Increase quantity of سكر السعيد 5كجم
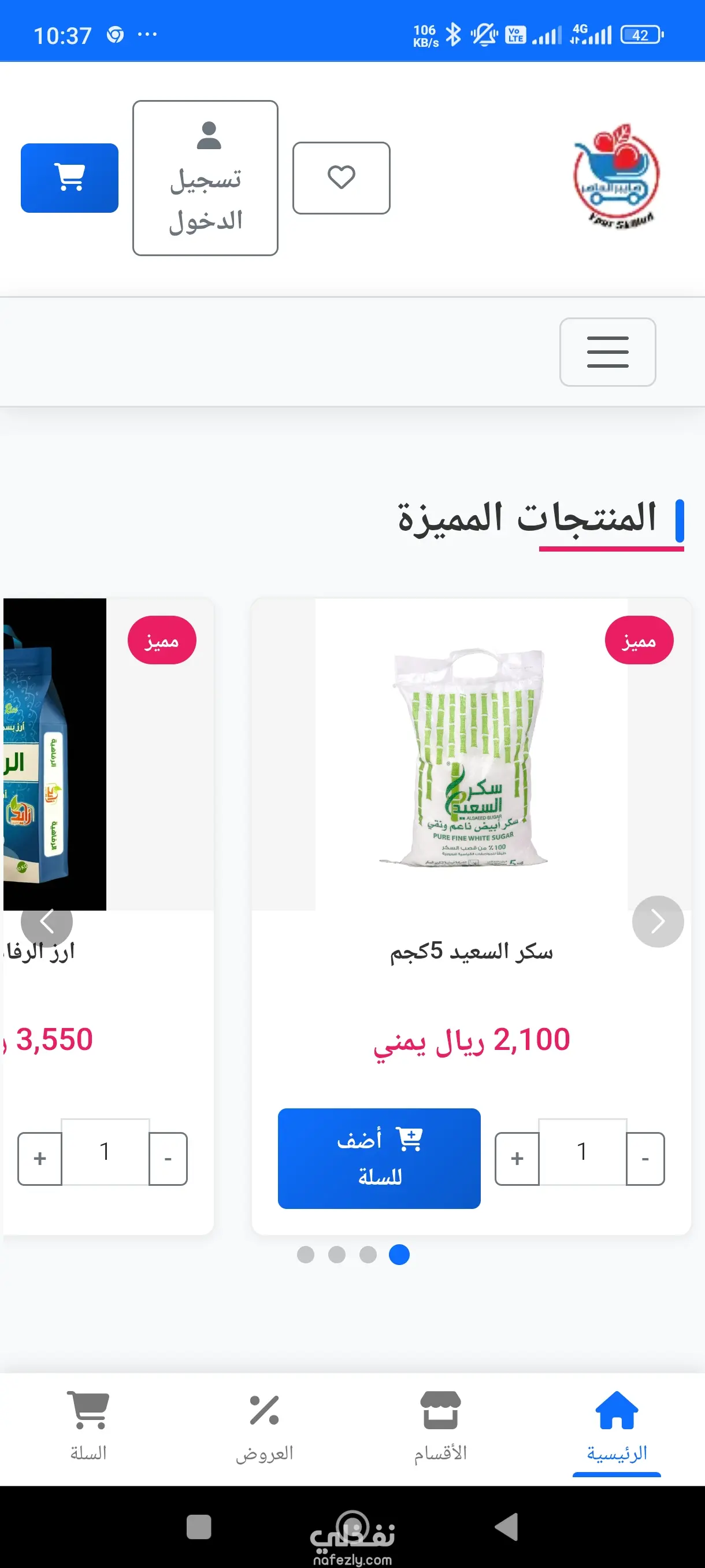Image resolution: width=705 pixels, height=1568 pixels. [x=517, y=1158]
